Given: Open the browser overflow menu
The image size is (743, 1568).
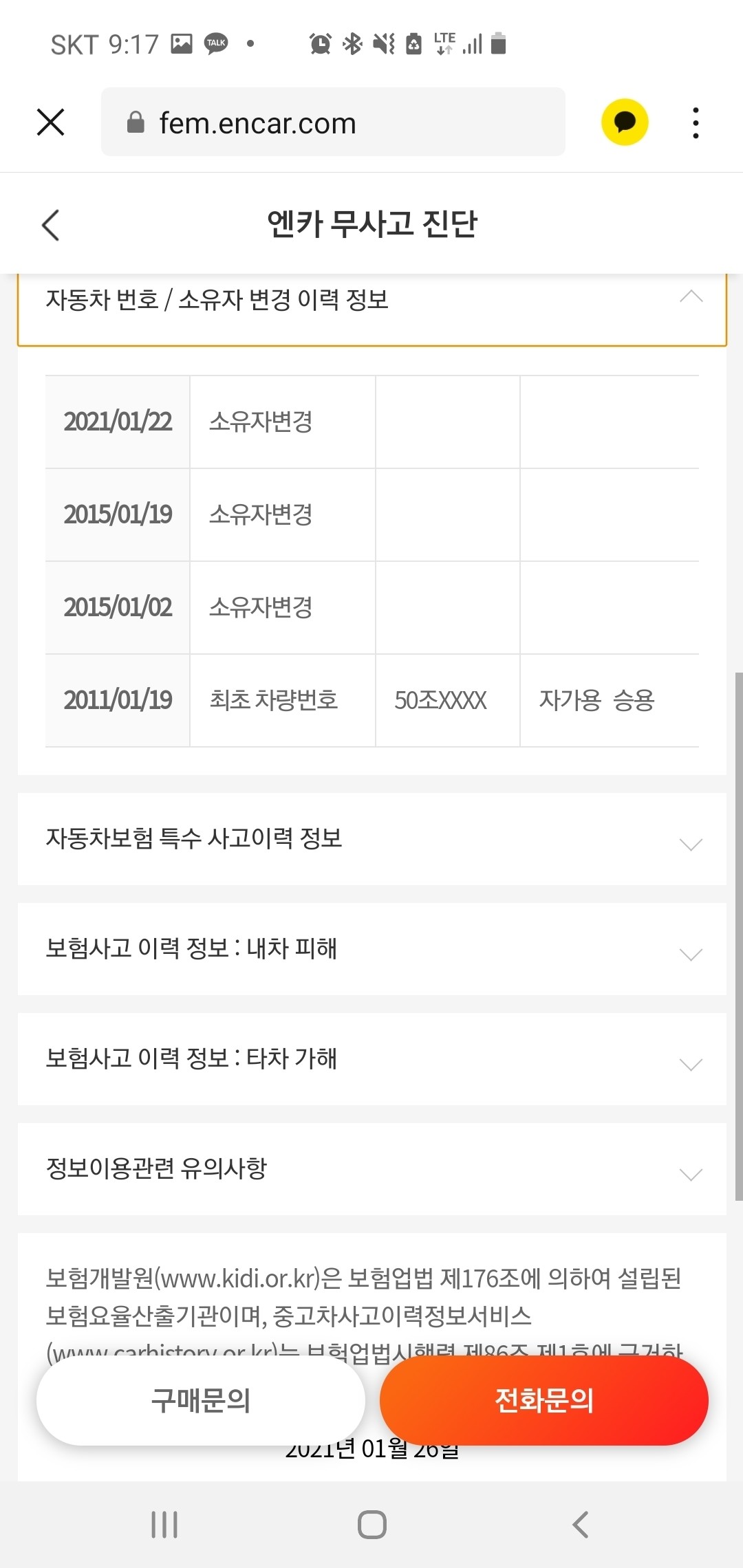Looking at the screenshot, I should pos(696,123).
